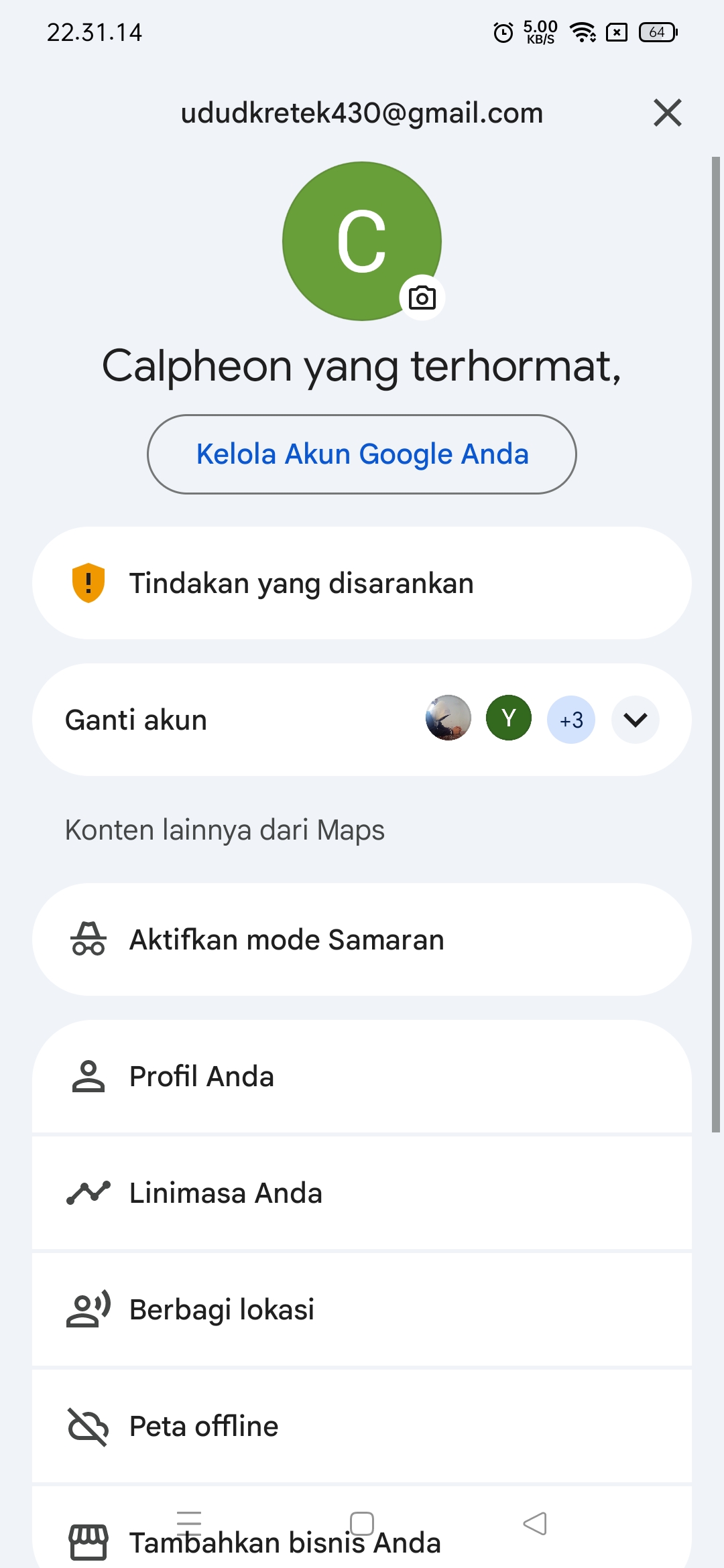Open Tindakan yang disarankan
This screenshot has height=1568, width=724.
click(x=362, y=583)
